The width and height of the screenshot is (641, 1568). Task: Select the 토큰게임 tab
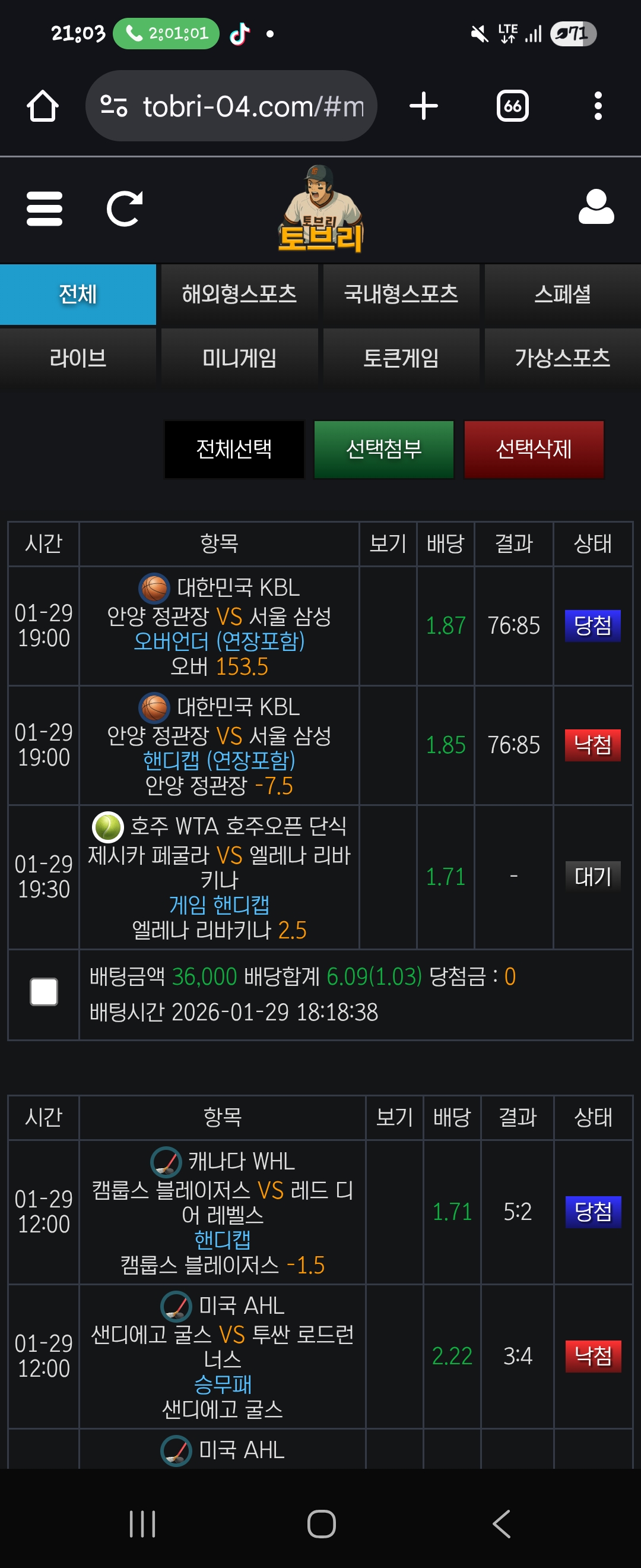(x=401, y=358)
